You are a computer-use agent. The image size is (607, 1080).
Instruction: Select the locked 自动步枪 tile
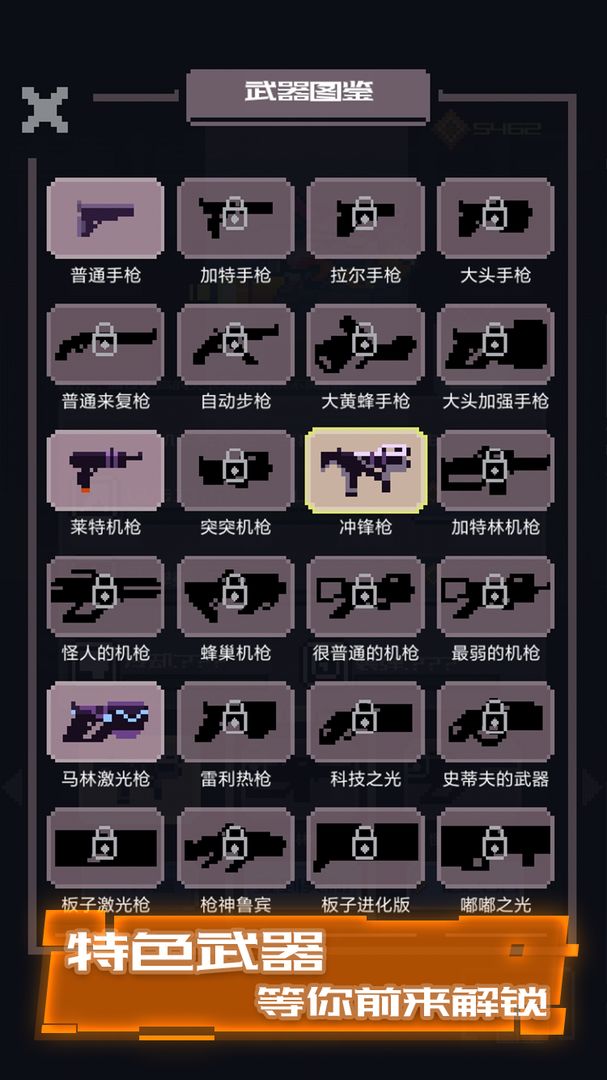click(235, 344)
